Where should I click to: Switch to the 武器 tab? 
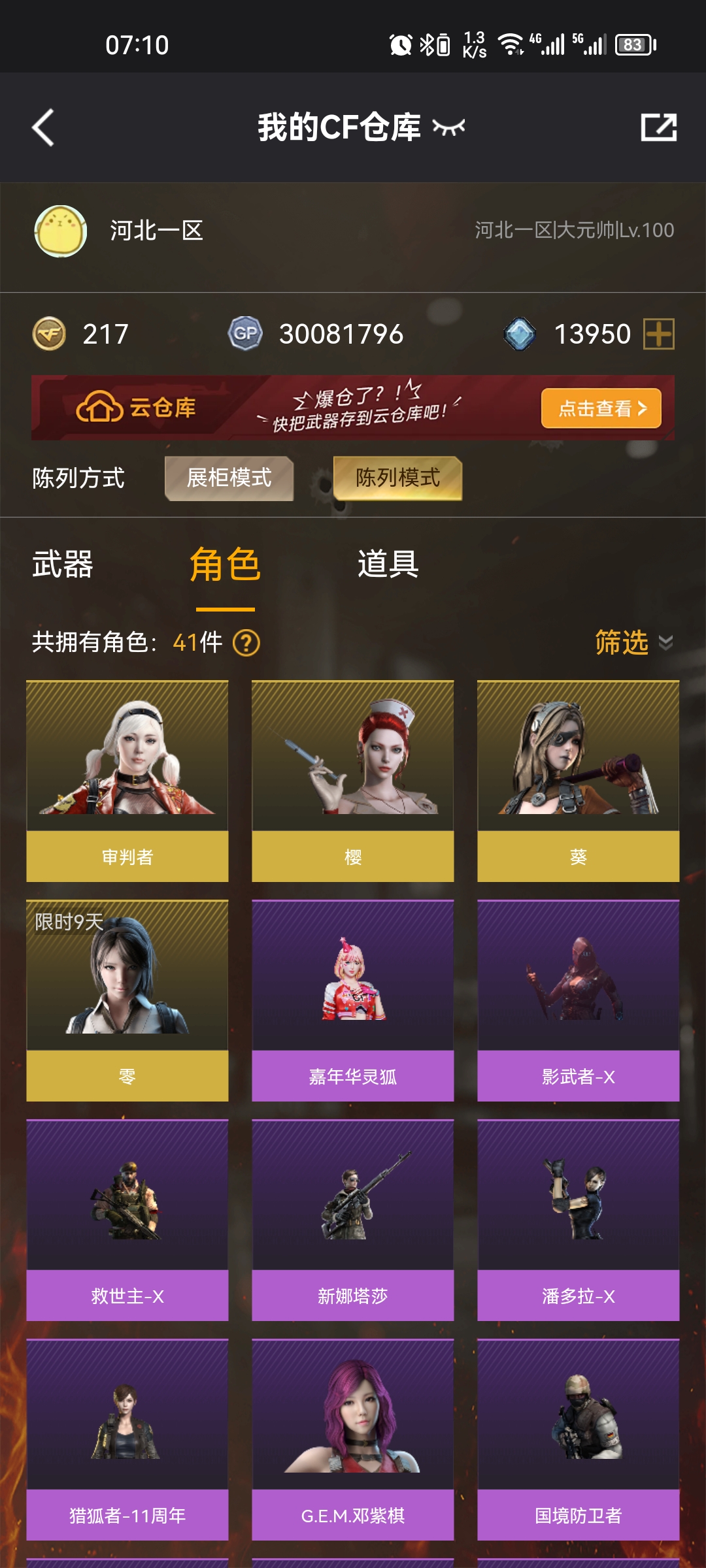pyautogui.click(x=63, y=564)
